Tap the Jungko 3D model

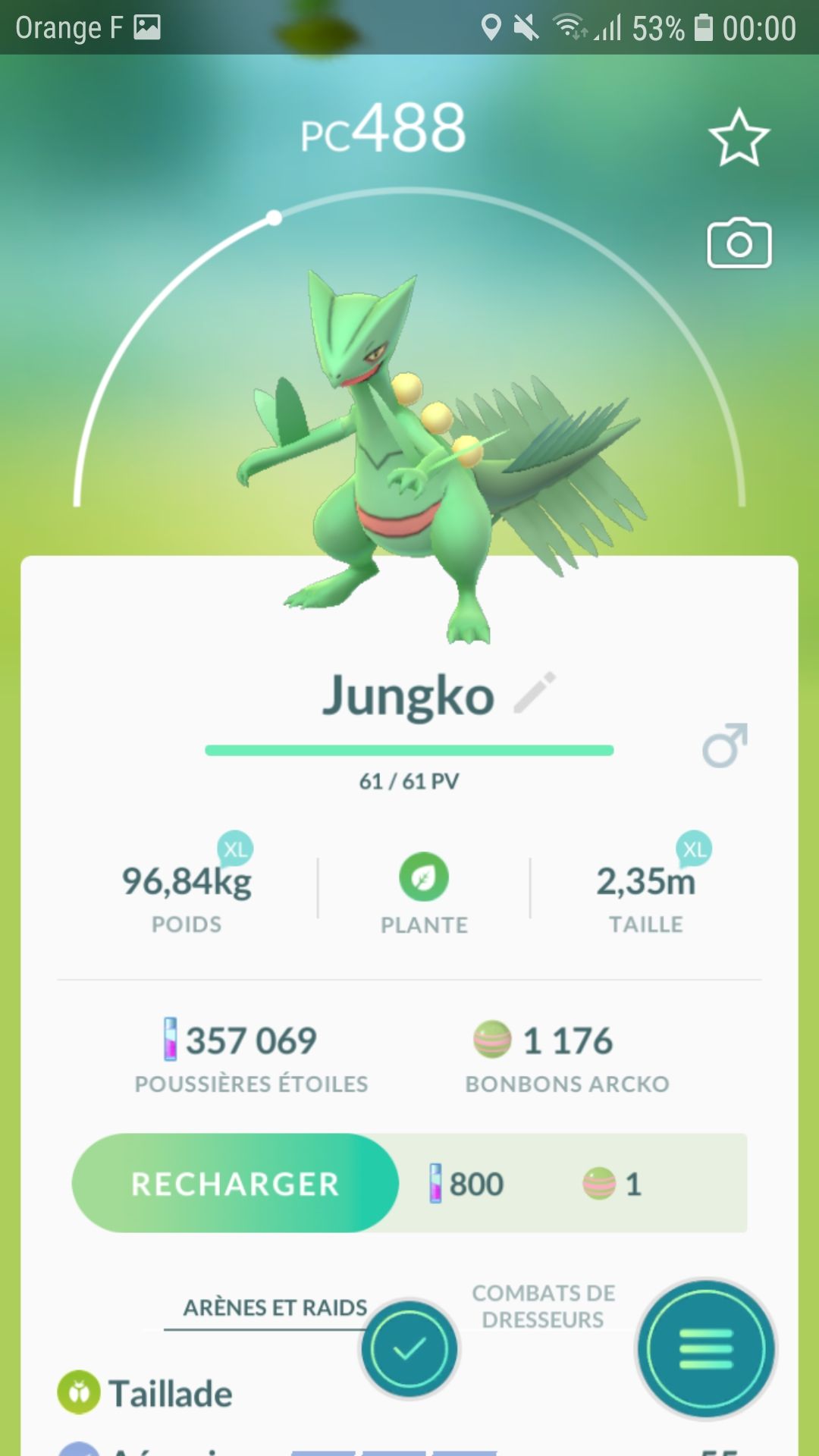[425, 455]
